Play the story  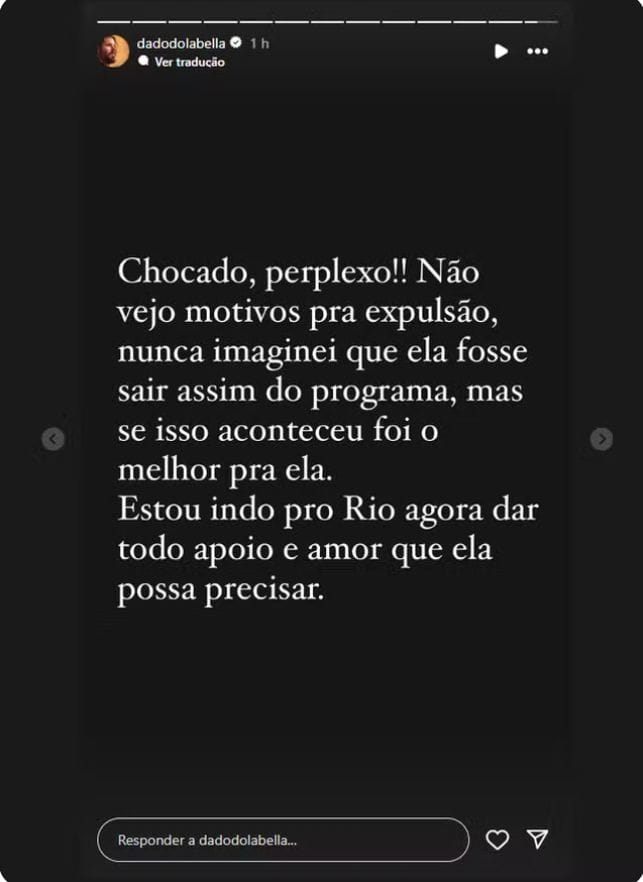pyautogui.click(x=501, y=51)
